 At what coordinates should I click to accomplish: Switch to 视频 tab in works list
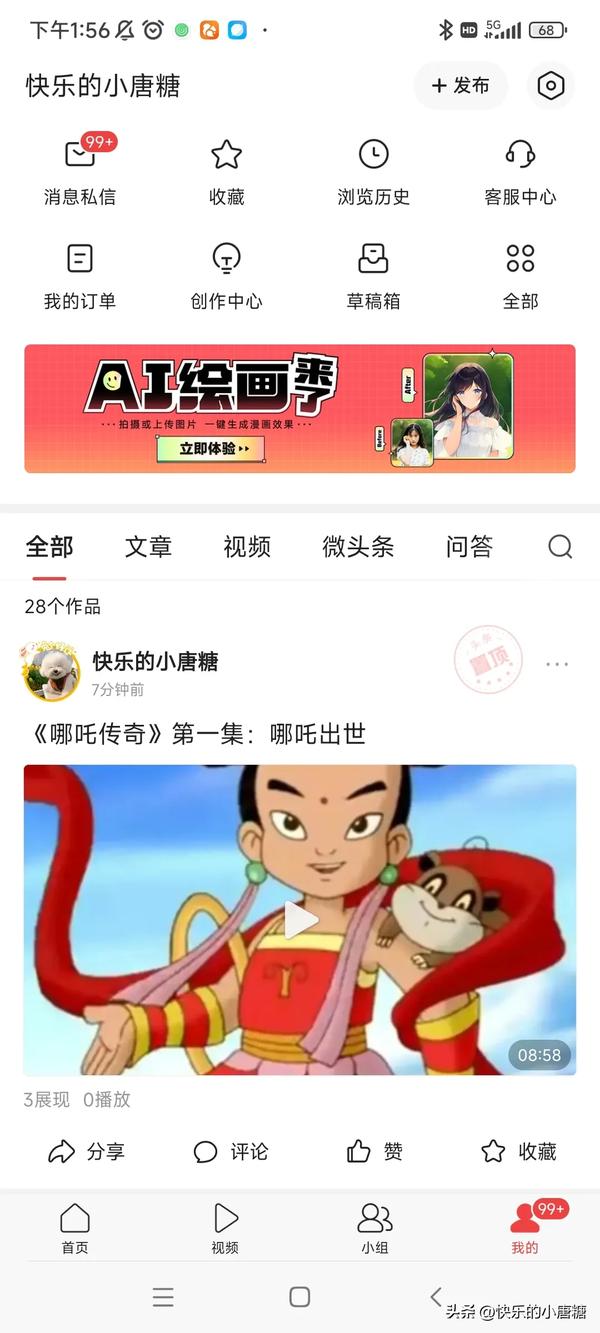247,547
